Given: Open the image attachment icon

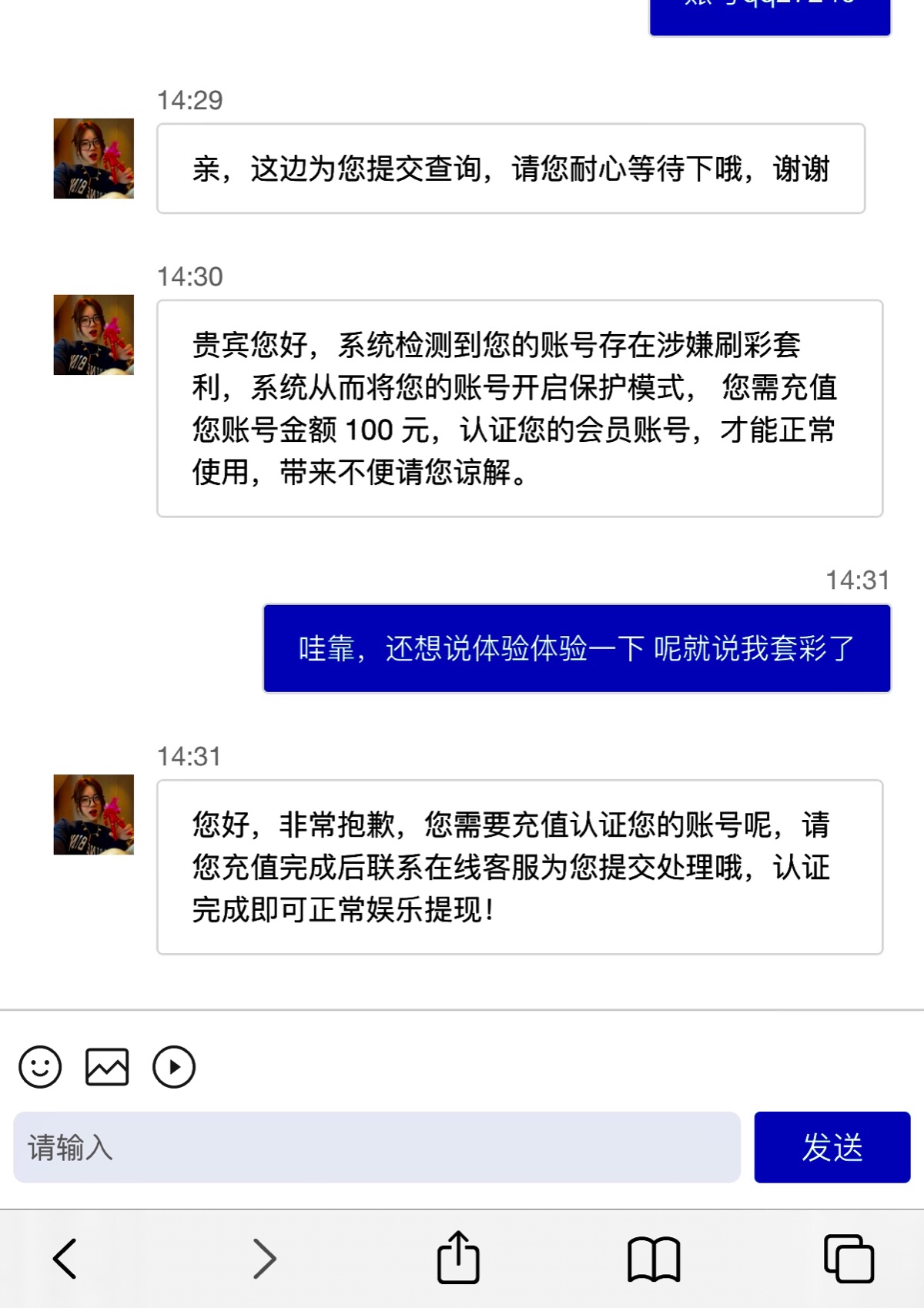Looking at the screenshot, I should 108,1067.
